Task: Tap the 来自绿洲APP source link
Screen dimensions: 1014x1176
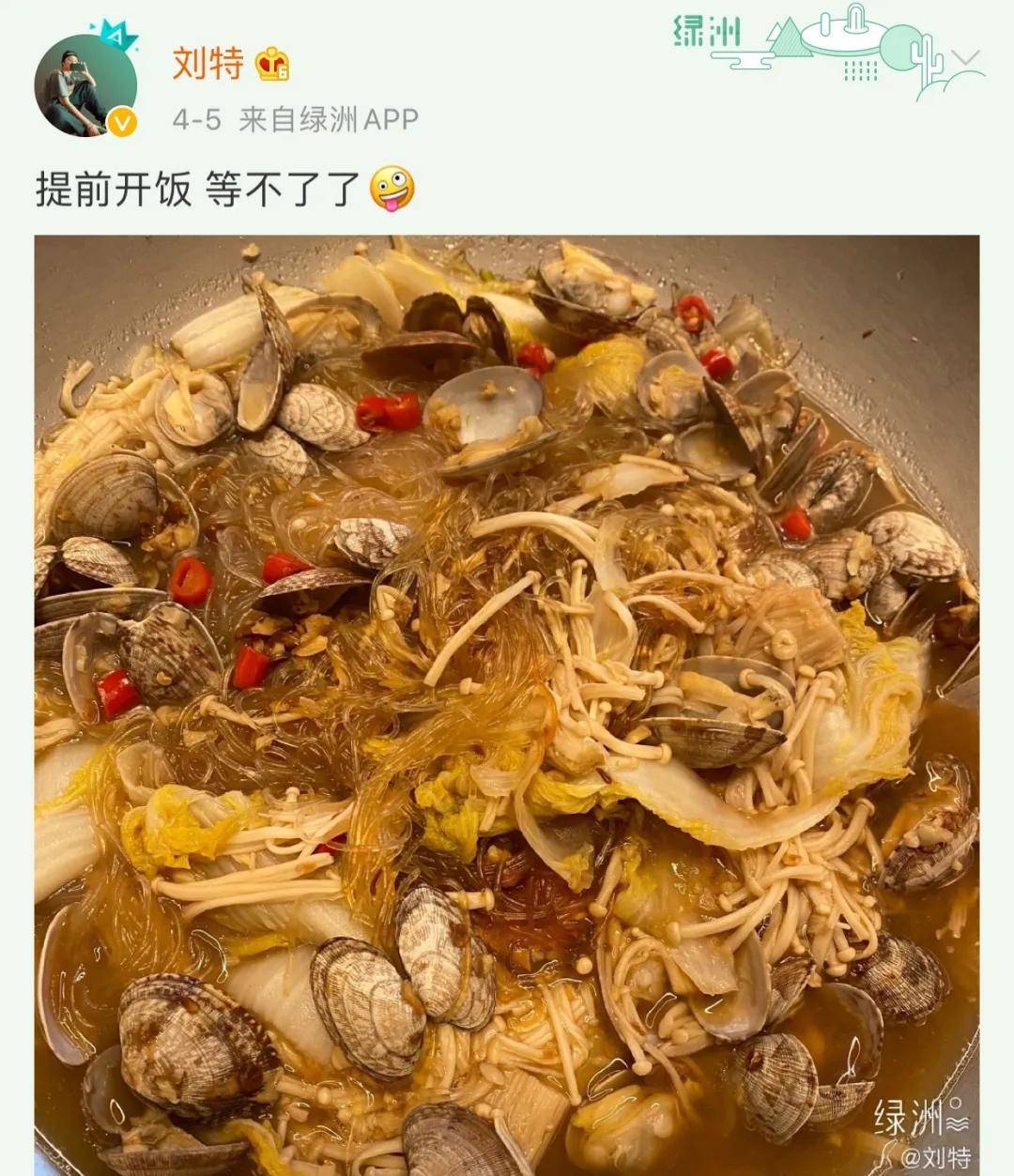Action: [328, 119]
